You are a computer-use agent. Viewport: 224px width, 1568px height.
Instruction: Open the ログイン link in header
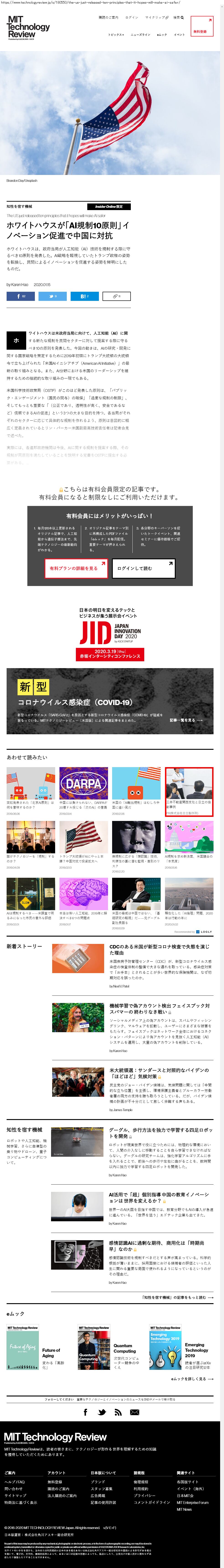coord(131,18)
